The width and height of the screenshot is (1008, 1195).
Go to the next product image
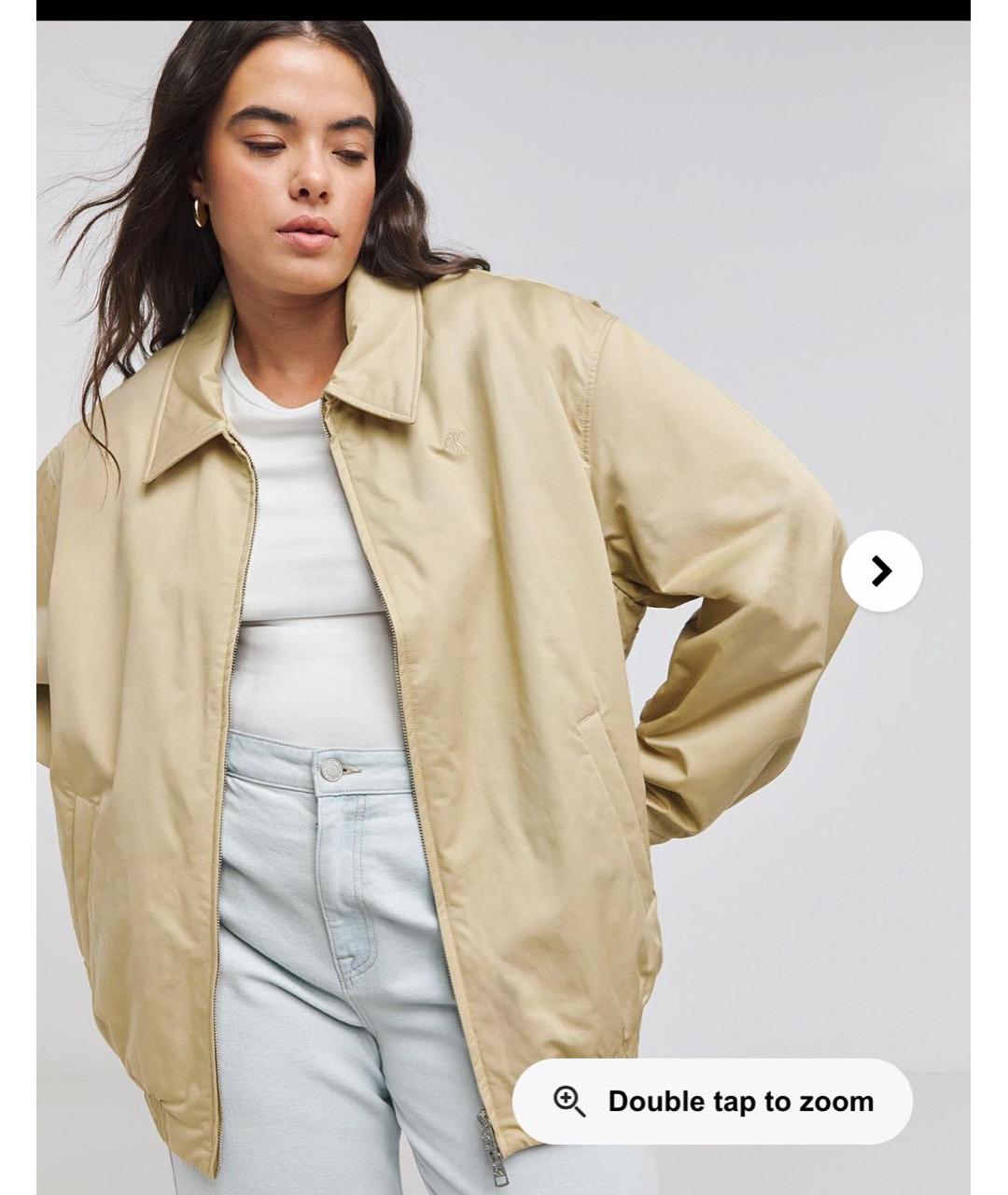881,570
